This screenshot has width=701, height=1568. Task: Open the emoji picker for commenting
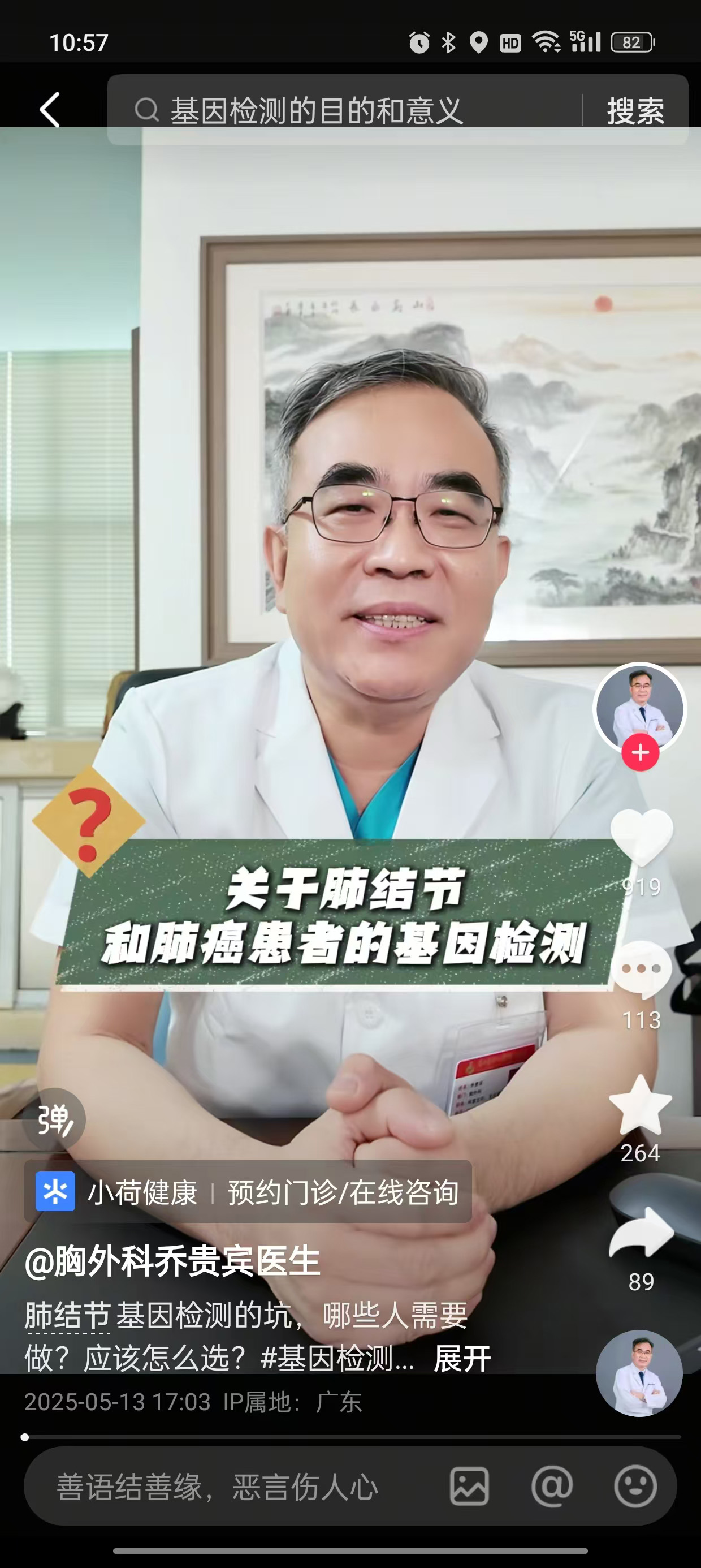[635, 1487]
